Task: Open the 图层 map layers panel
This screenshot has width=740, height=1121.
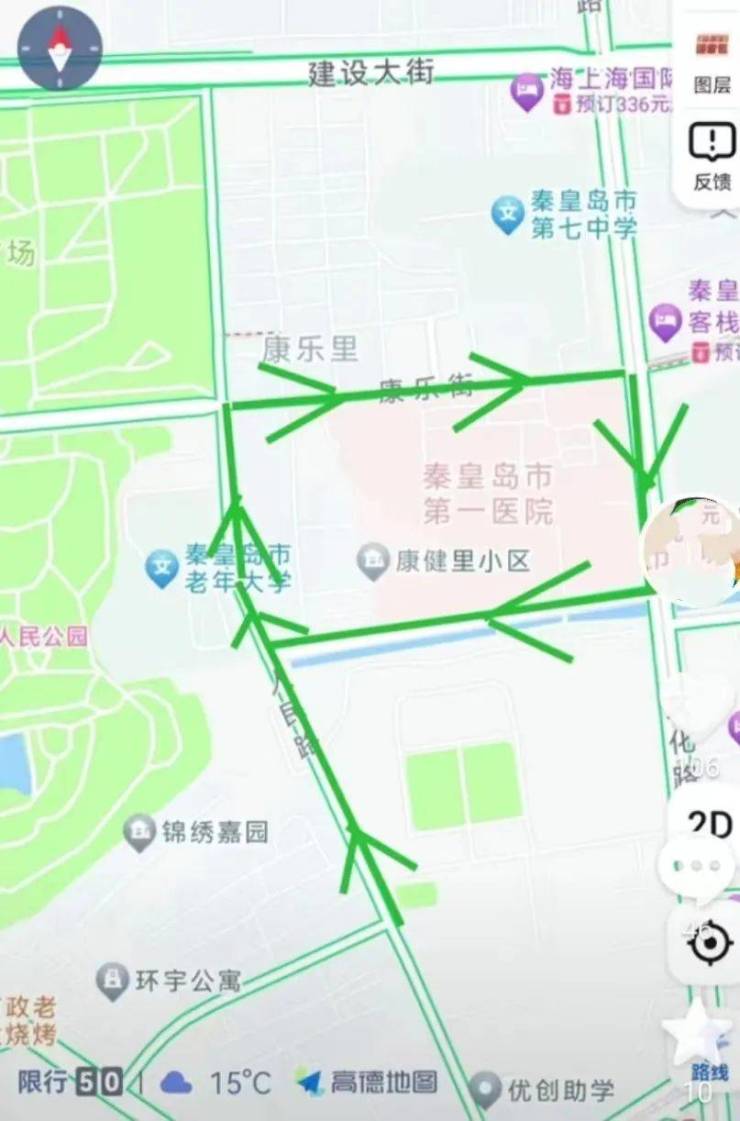Action: (712, 58)
